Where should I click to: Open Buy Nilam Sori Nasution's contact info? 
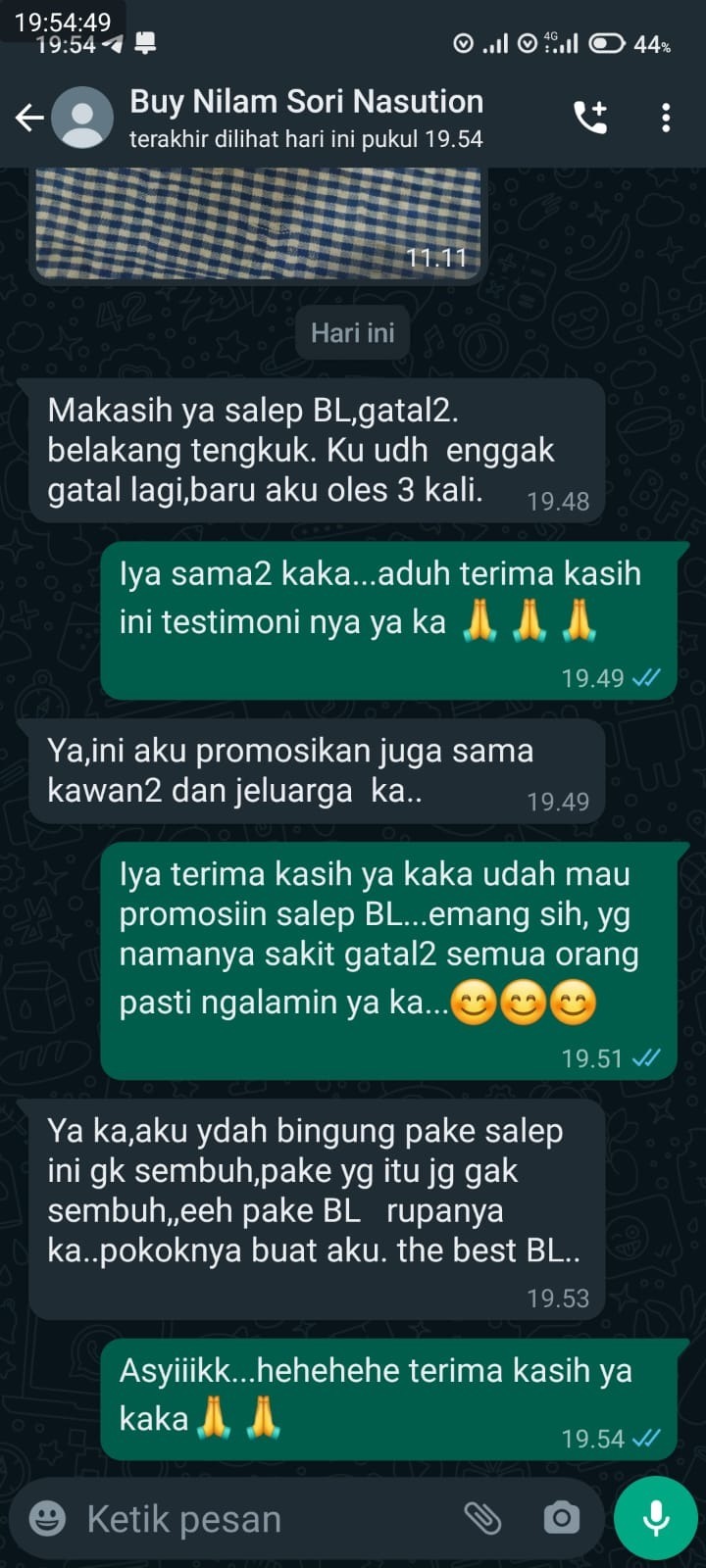(x=306, y=118)
